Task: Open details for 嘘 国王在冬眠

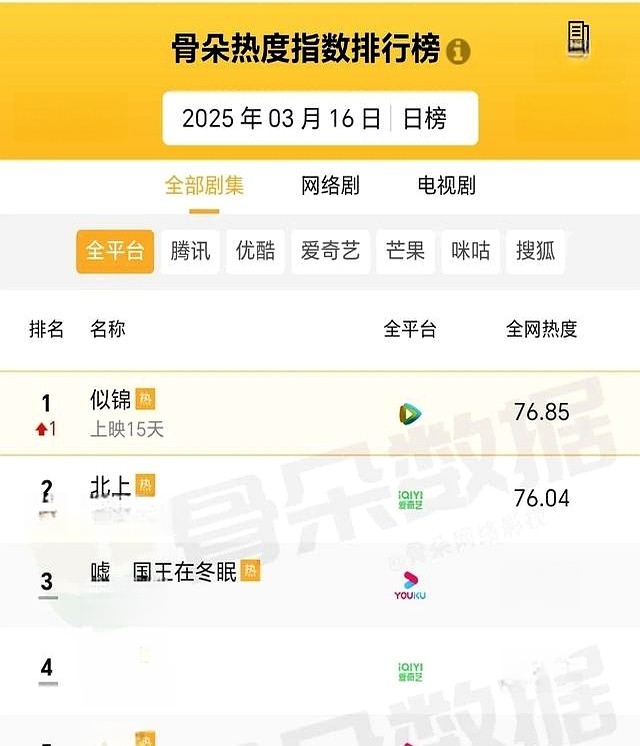Action: point(165,572)
